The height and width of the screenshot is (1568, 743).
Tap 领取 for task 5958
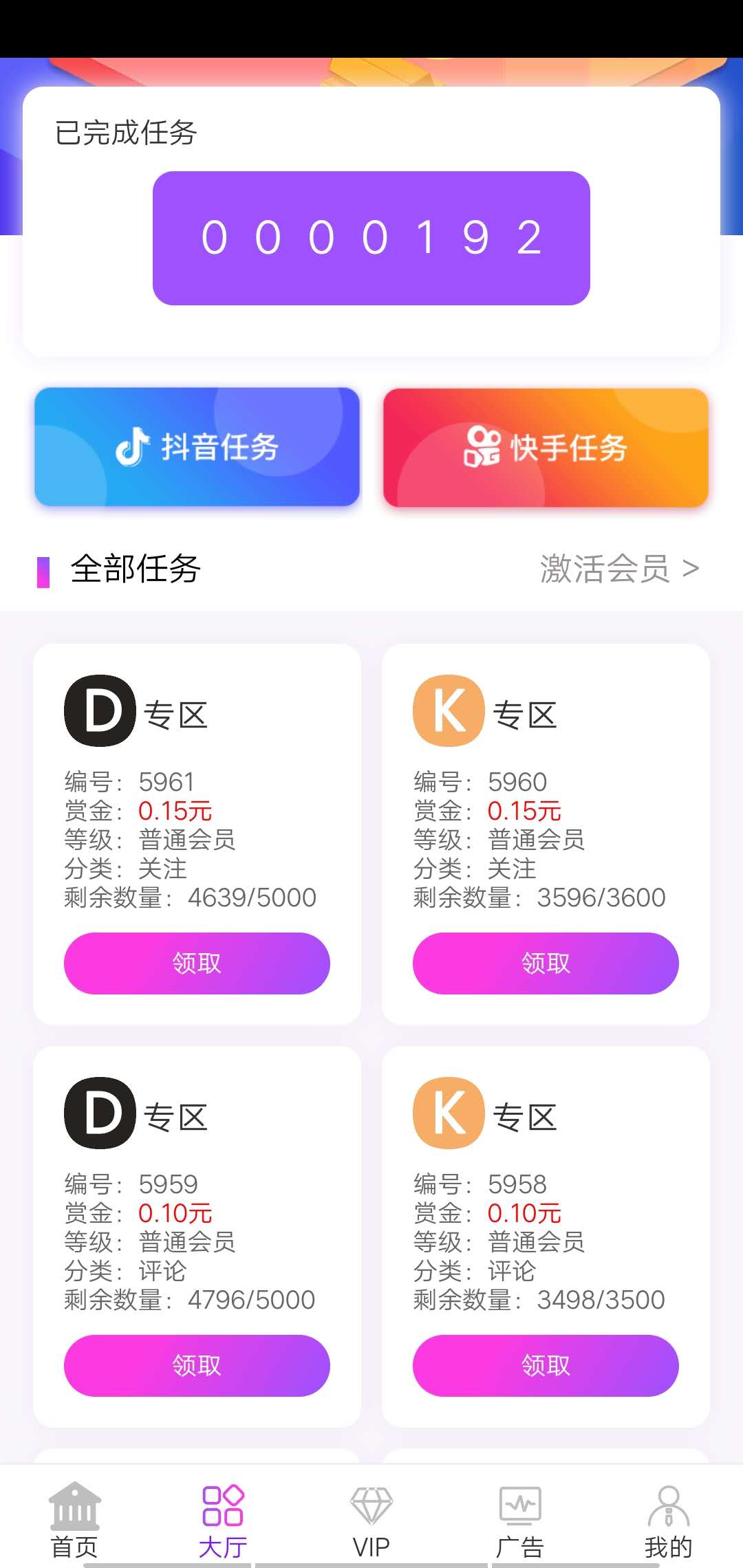(545, 1366)
